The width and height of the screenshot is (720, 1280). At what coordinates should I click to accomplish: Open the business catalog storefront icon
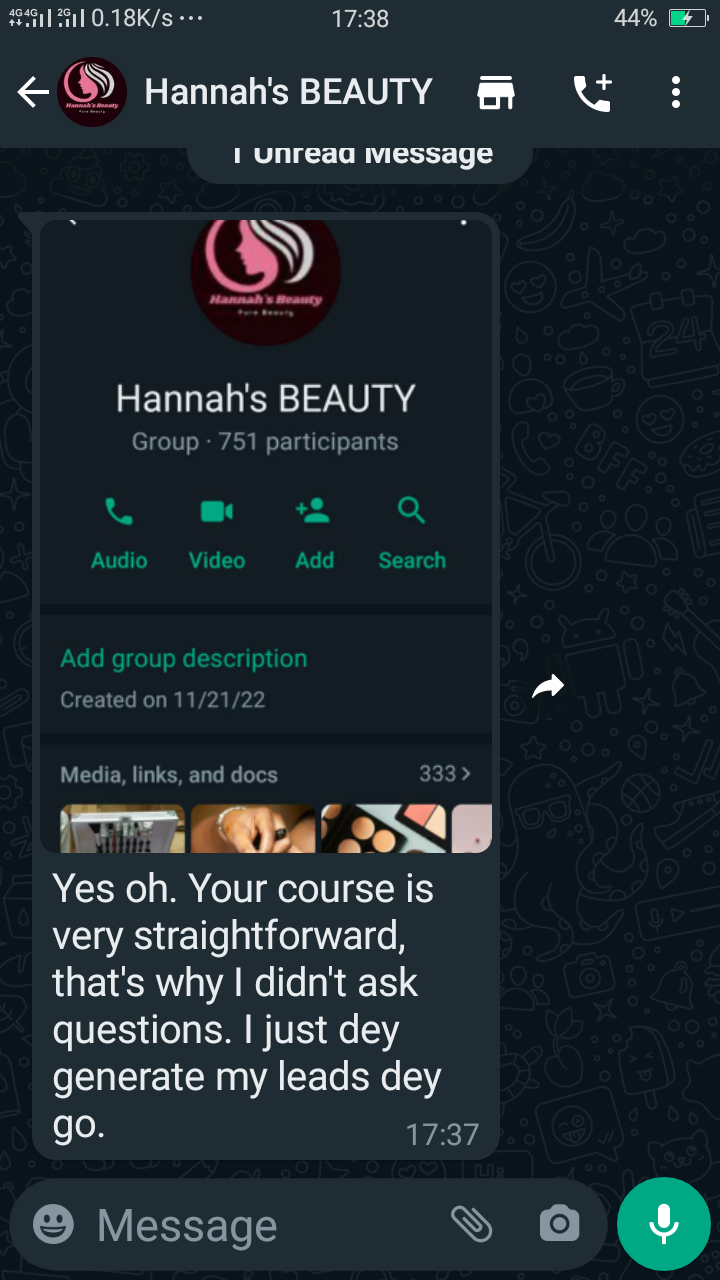pos(496,93)
